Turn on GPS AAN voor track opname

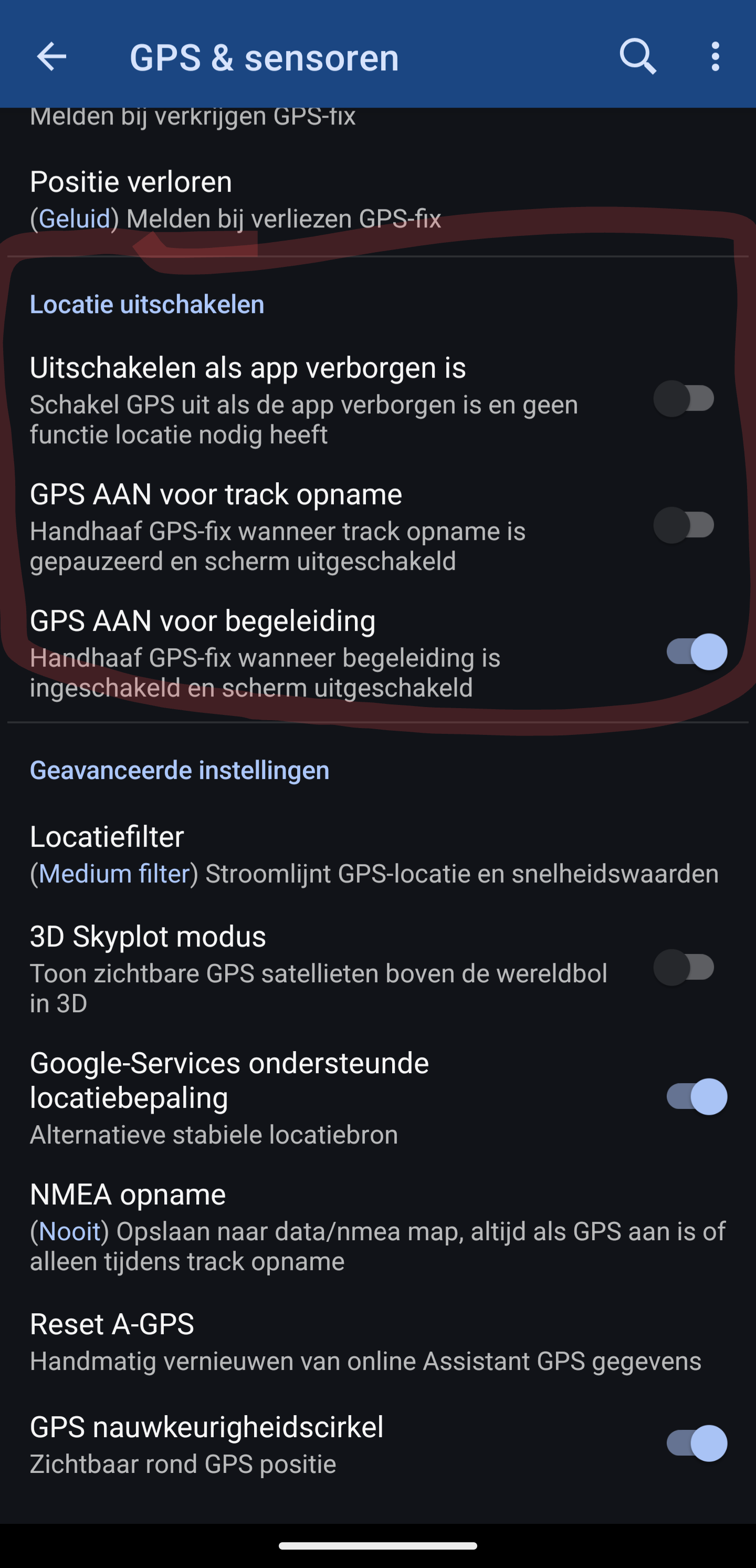(x=685, y=525)
